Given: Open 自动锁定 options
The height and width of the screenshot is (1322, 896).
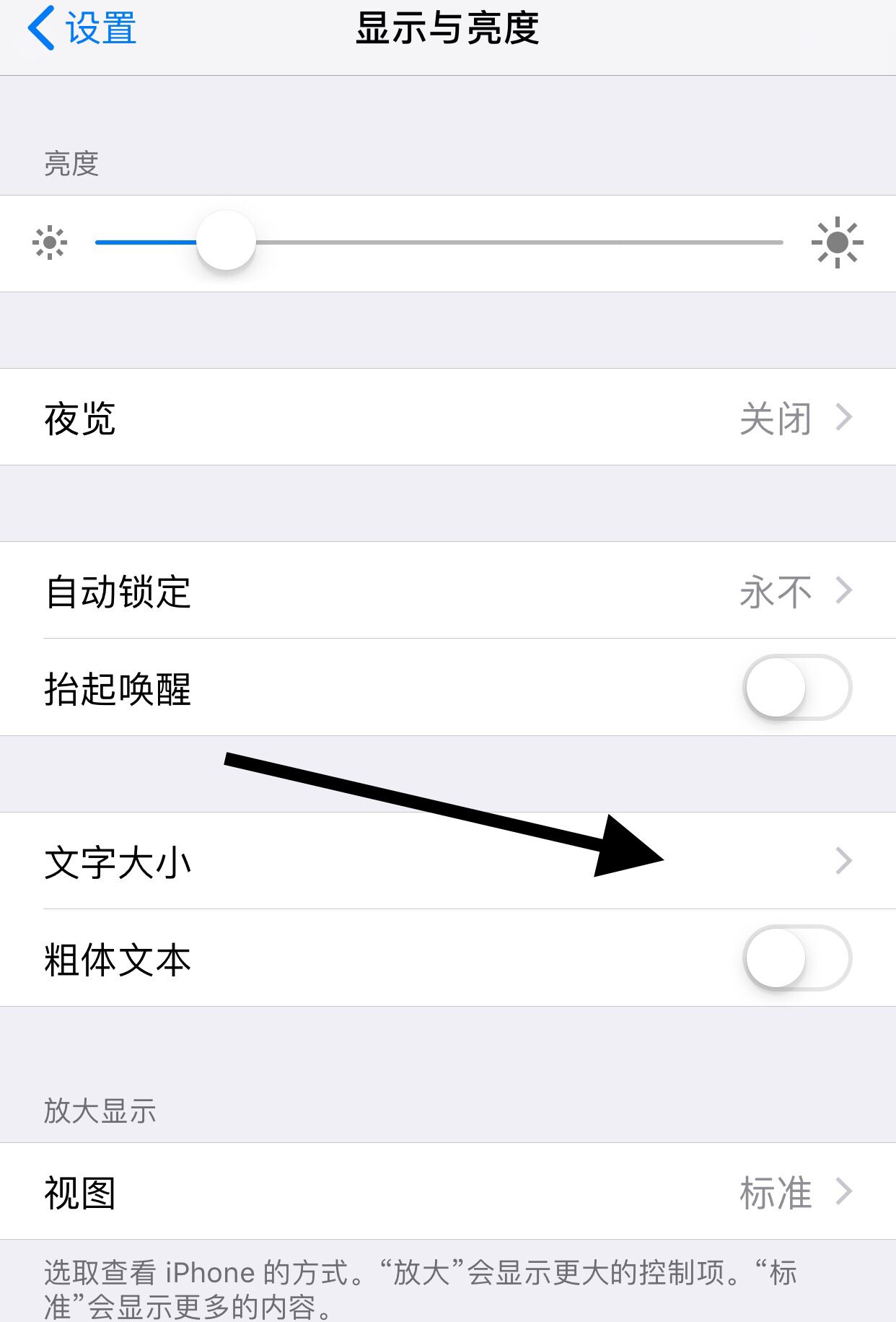Looking at the screenshot, I should tap(447, 590).
